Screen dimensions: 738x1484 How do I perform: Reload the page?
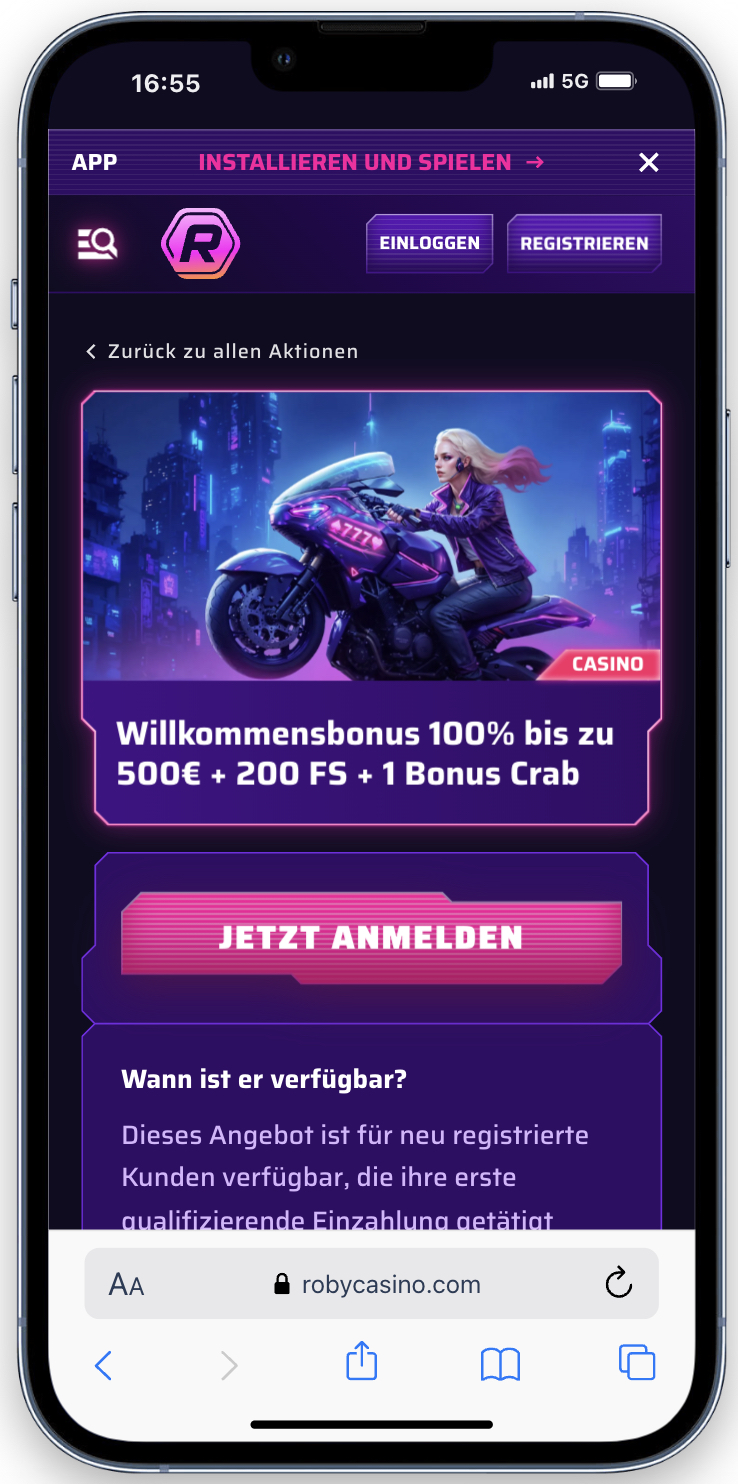point(619,1283)
